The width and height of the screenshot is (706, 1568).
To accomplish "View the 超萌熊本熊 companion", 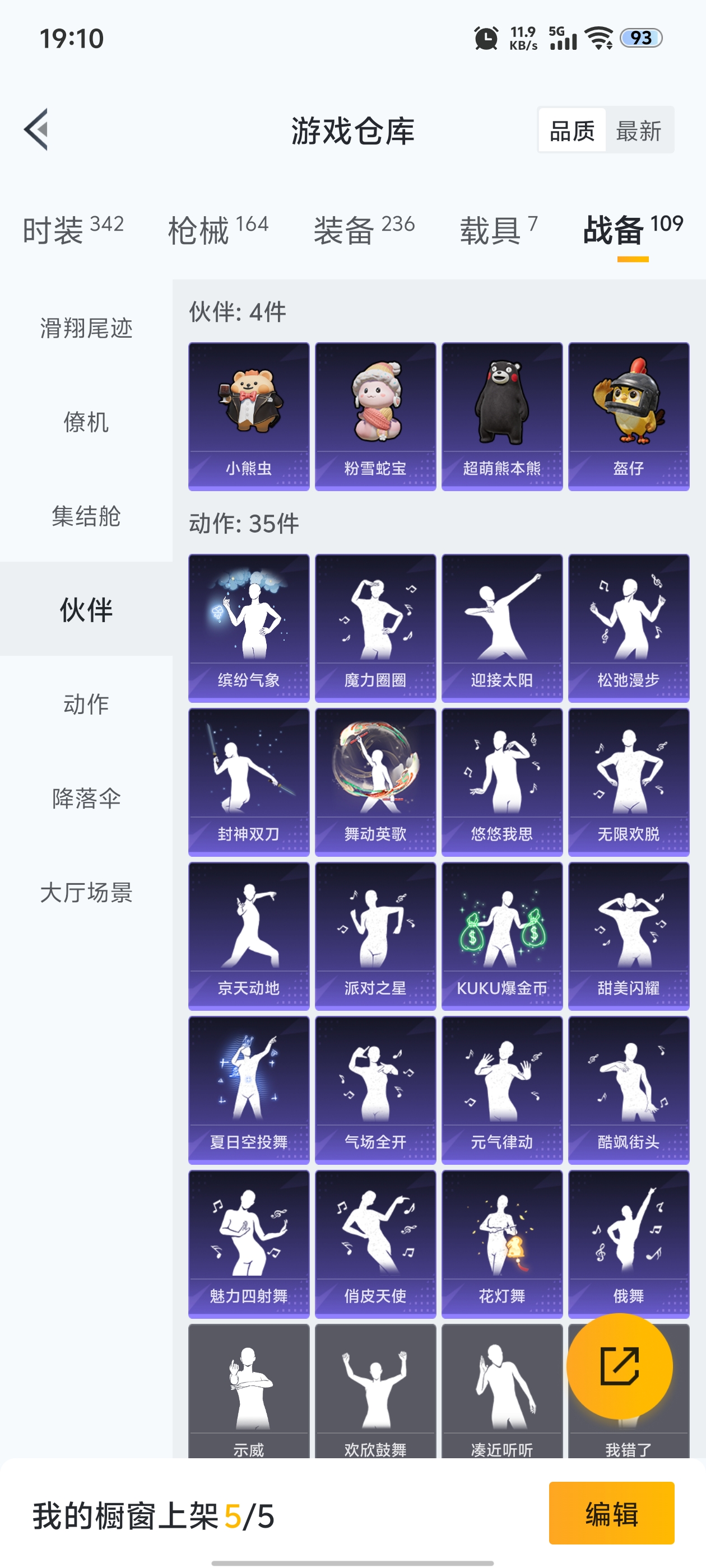I will tap(502, 416).
